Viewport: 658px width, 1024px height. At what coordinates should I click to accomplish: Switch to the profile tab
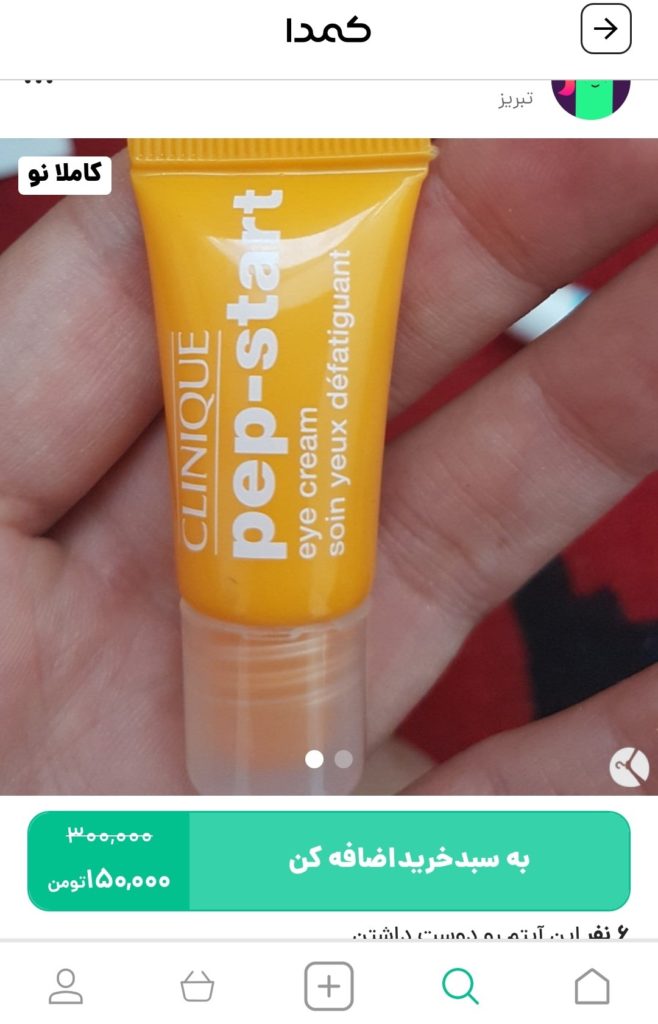click(x=66, y=987)
